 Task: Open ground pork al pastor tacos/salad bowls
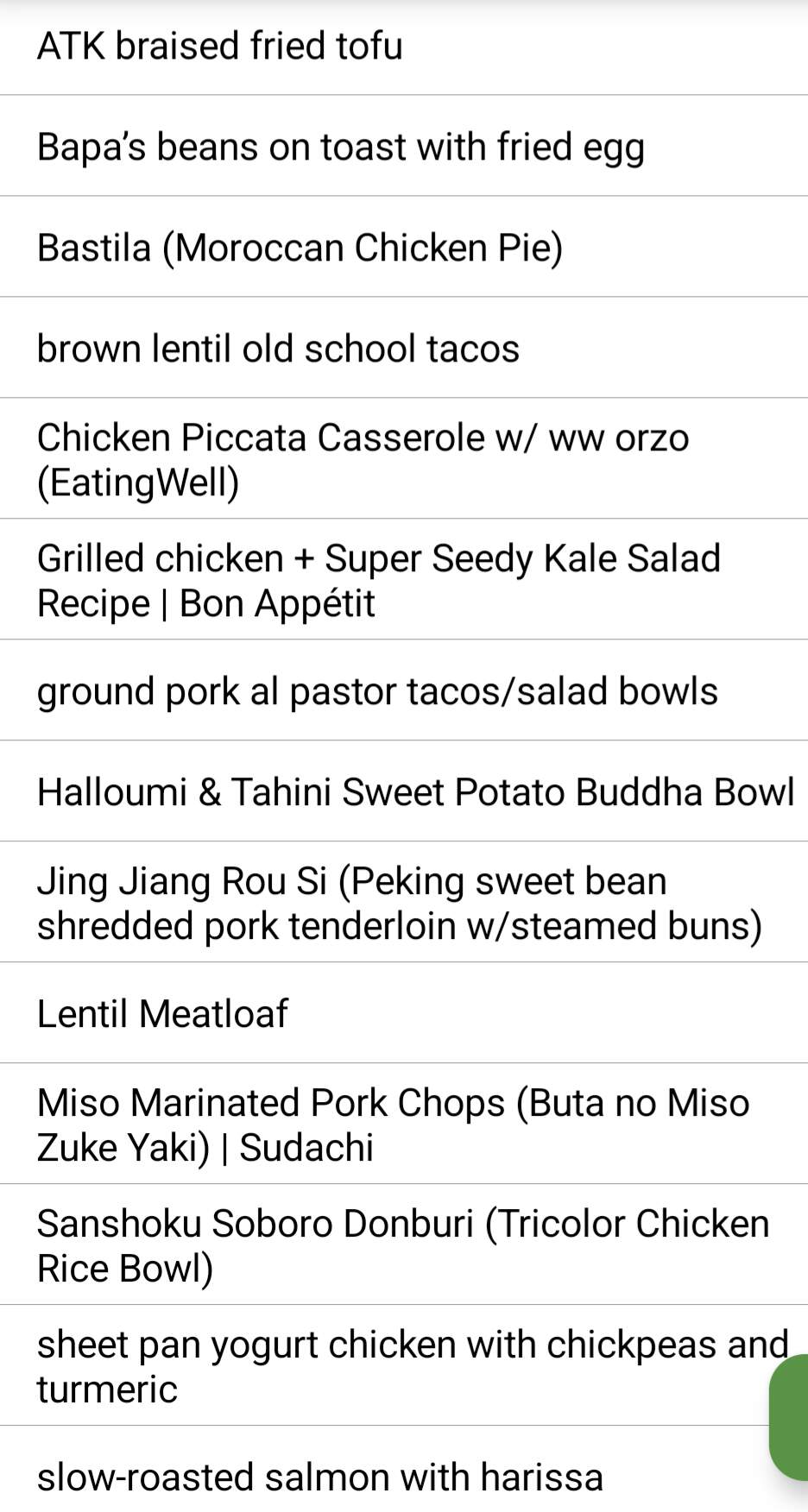point(377,691)
